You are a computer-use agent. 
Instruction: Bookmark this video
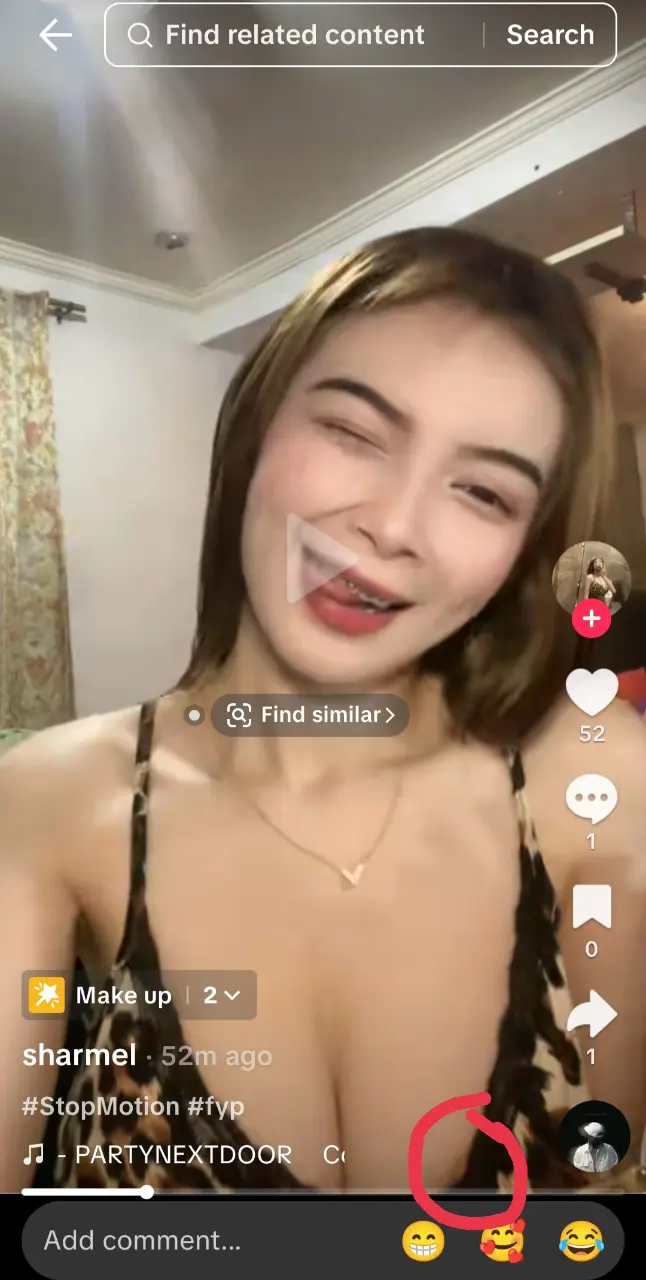coord(591,908)
